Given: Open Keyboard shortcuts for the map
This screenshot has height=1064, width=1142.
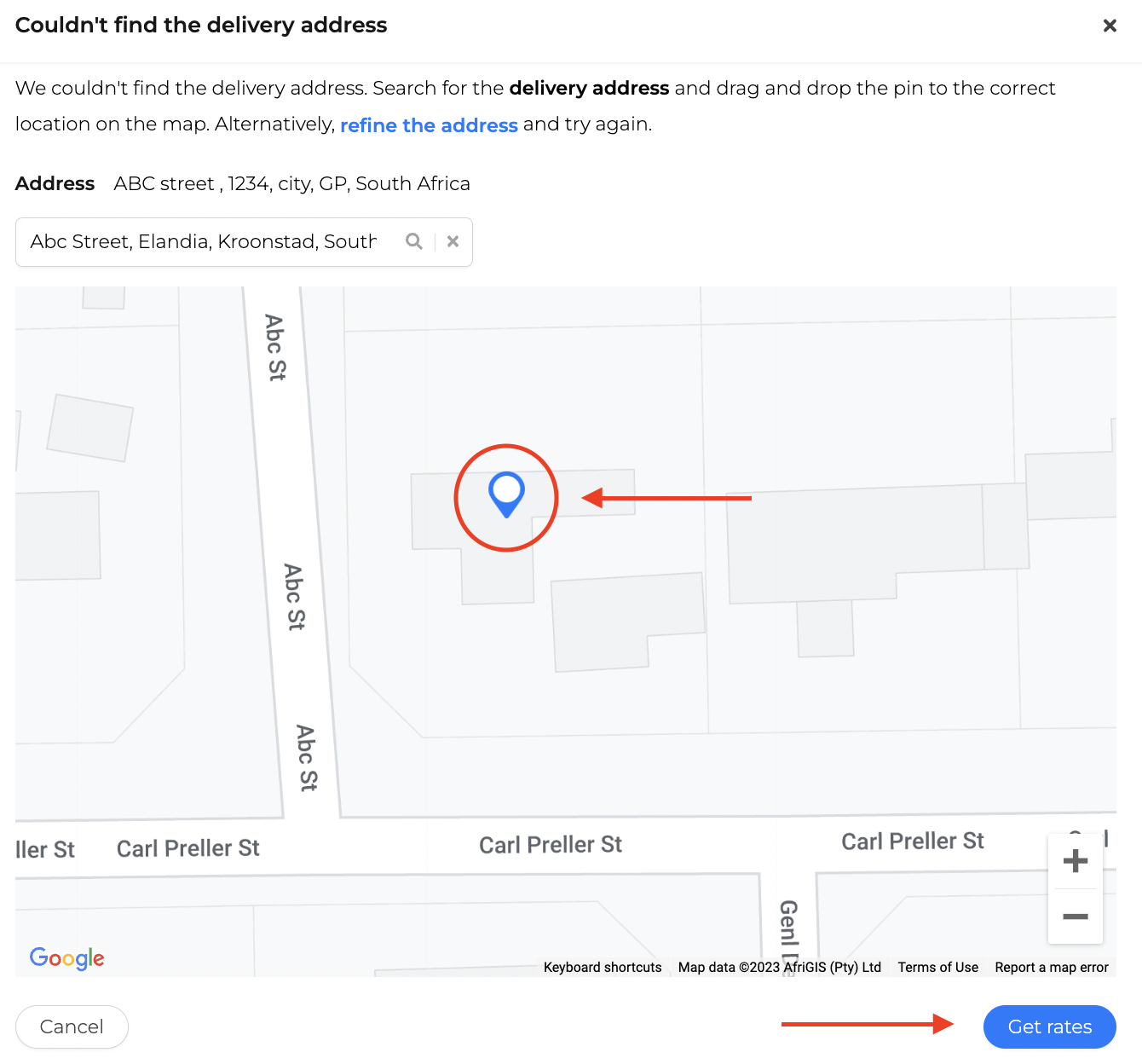Looking at the screenshot, I should click(603, 967).
